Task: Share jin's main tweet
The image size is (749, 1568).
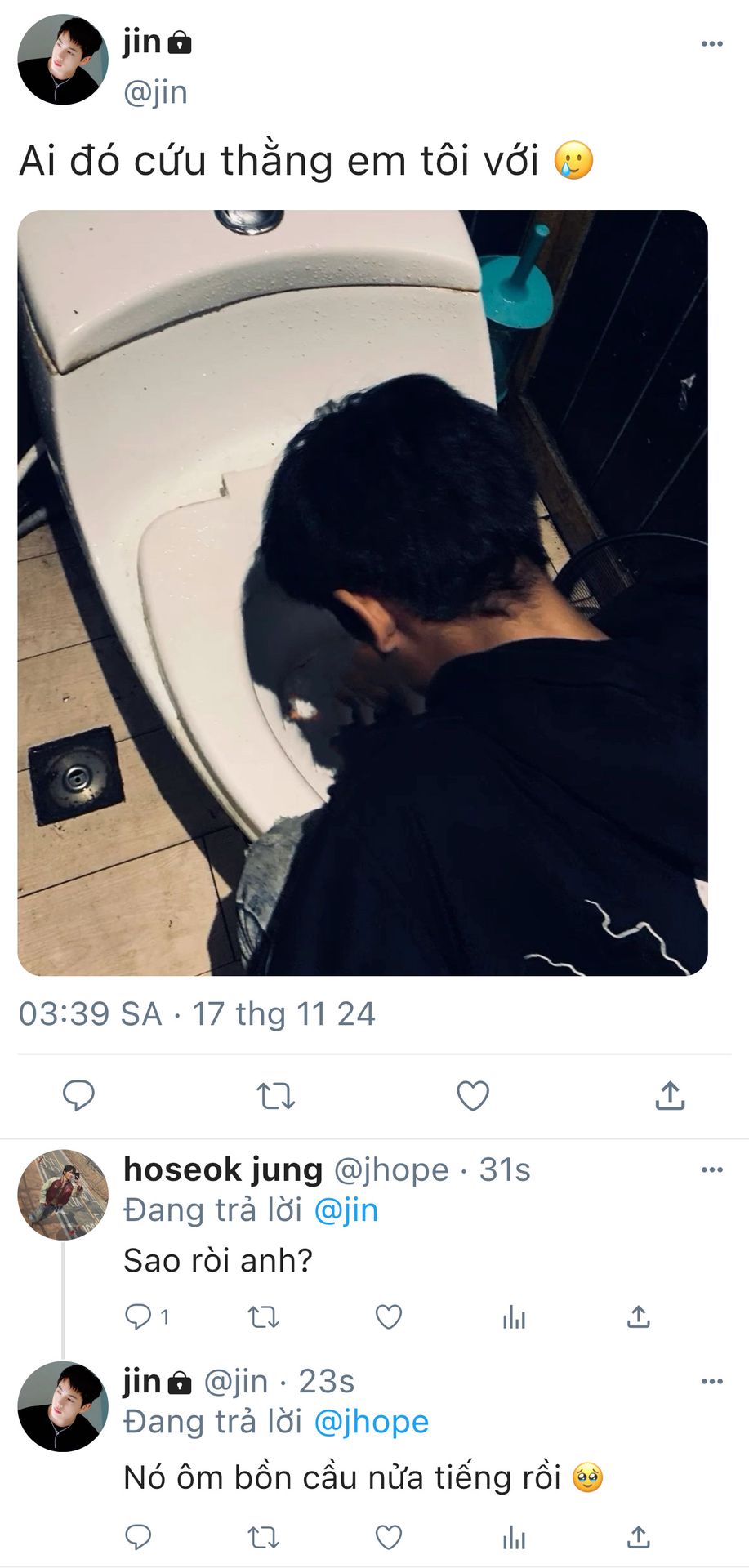Action: (x=670, y=1095)
